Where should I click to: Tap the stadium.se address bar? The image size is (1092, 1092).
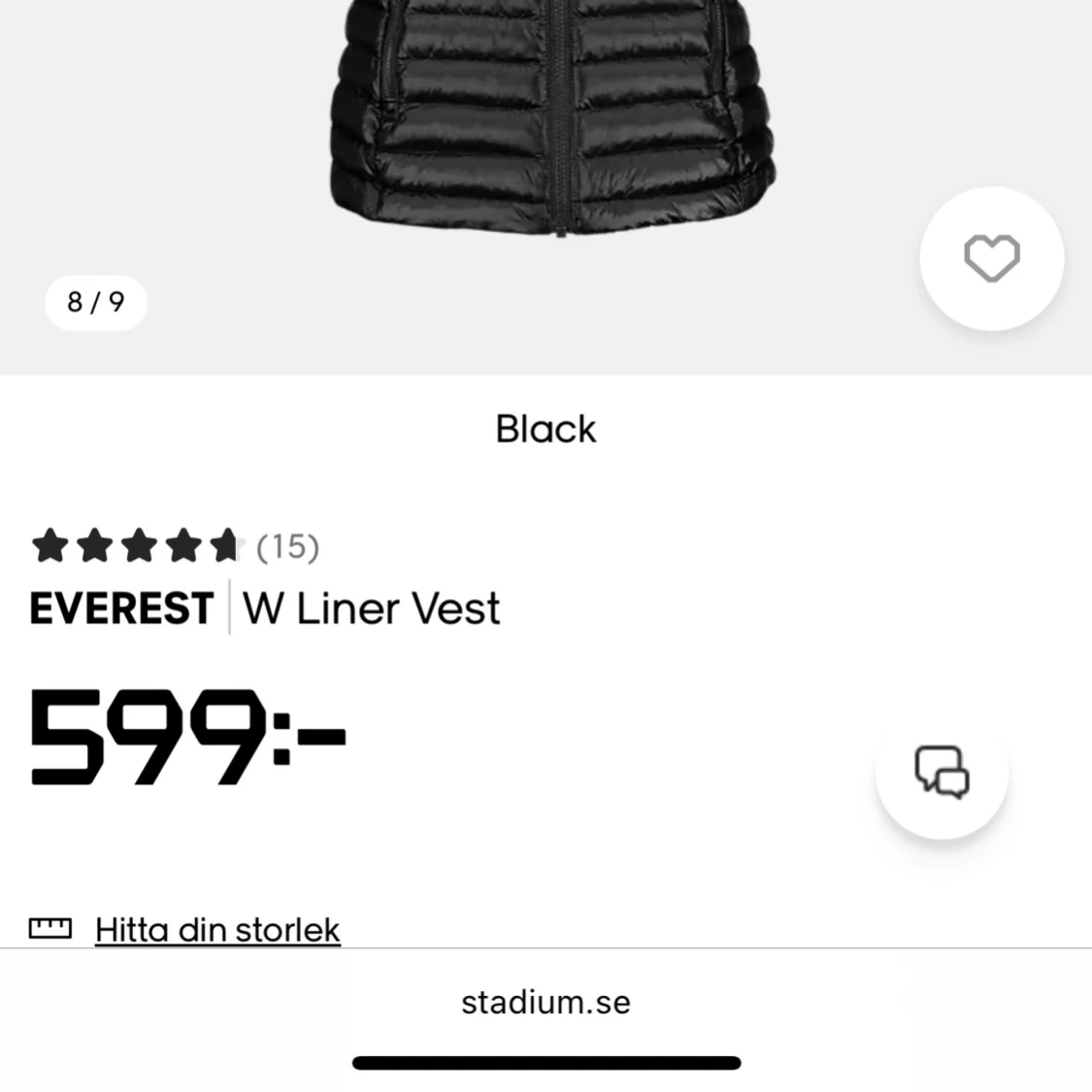[546, 1002]
